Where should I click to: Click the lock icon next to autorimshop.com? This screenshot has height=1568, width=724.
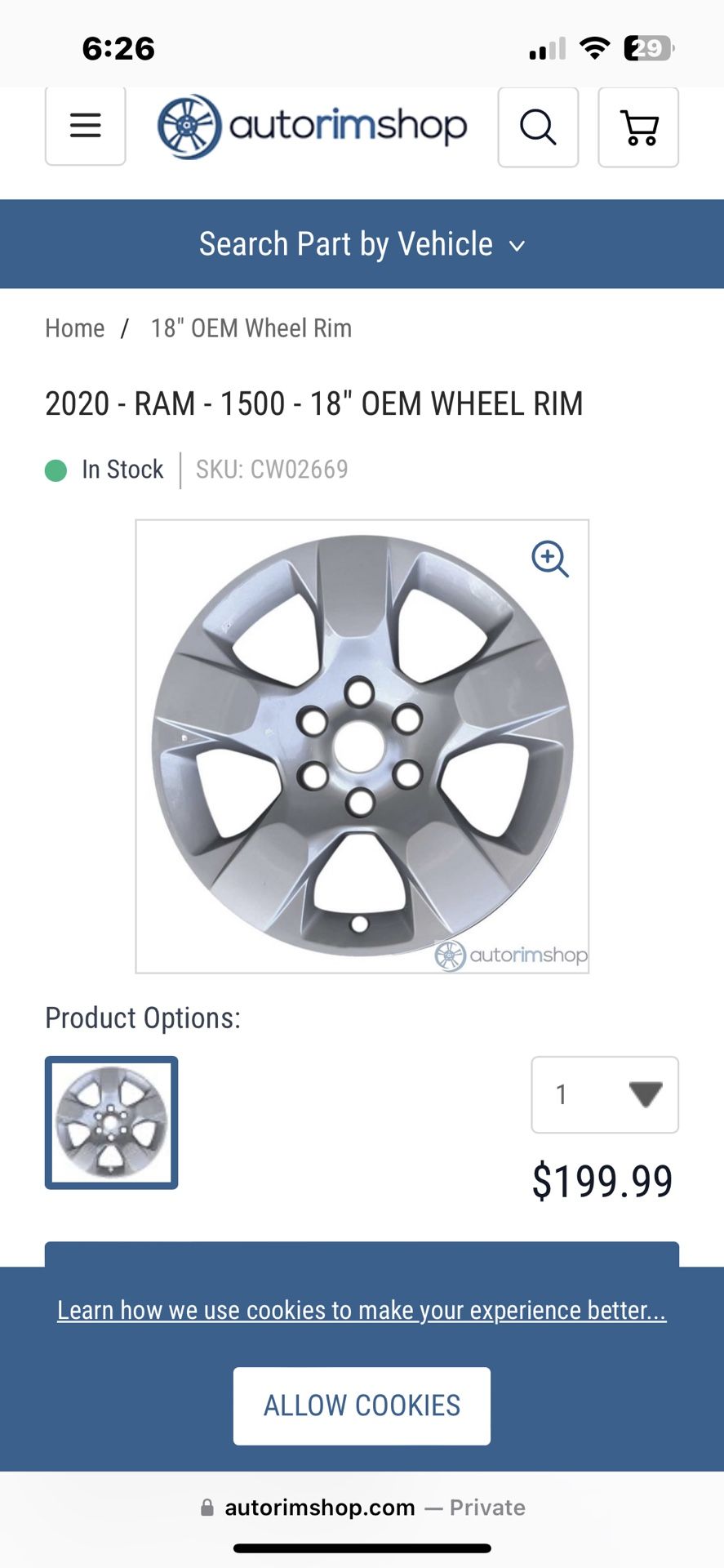pyautogui.click(x=207, y=1507)
